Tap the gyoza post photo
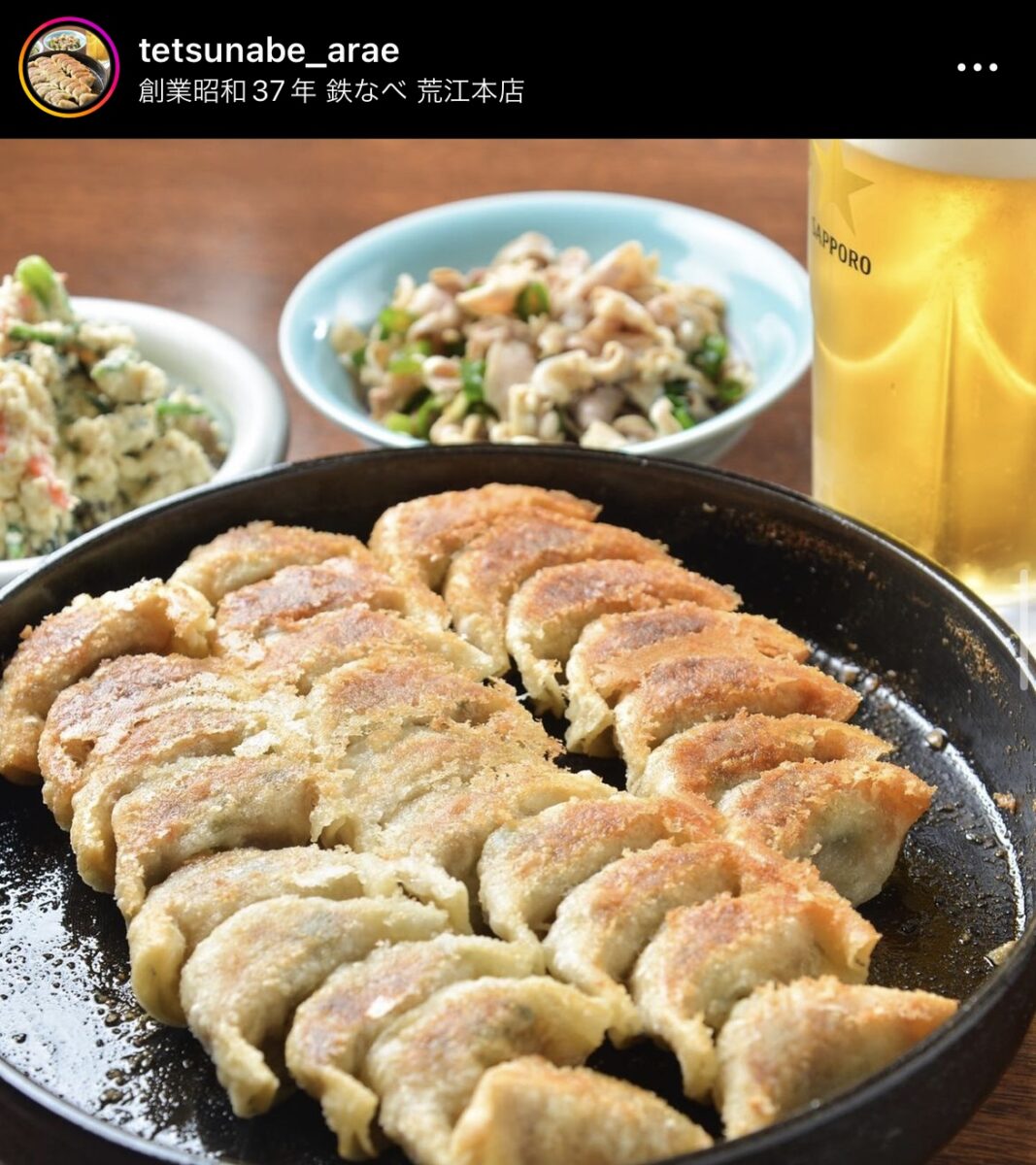Image resolution: width=1036 pixels, height=1165 pixels. pyautogui.click(x=518, y=651)
